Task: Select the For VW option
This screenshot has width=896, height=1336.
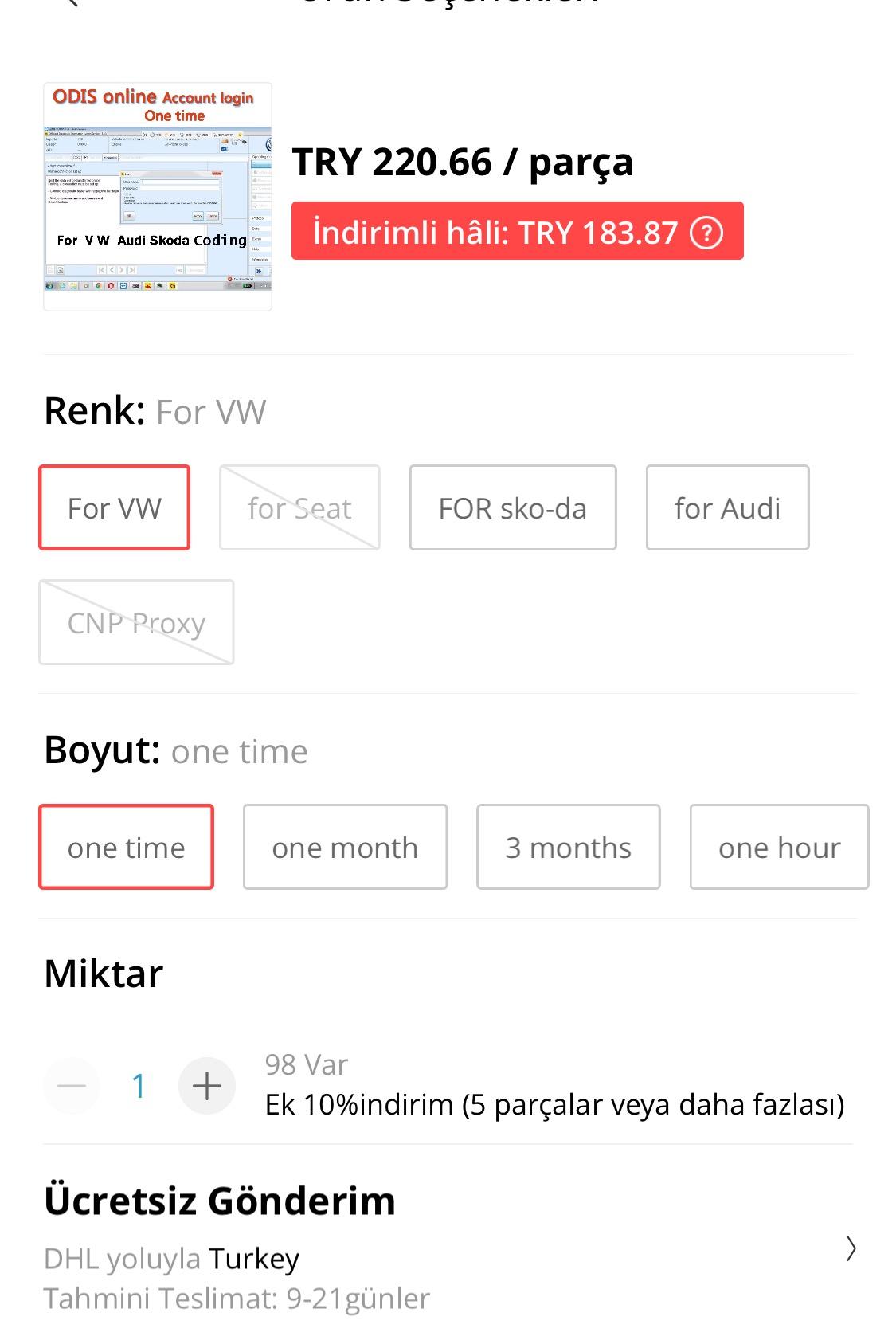Action: click(115, 508)
